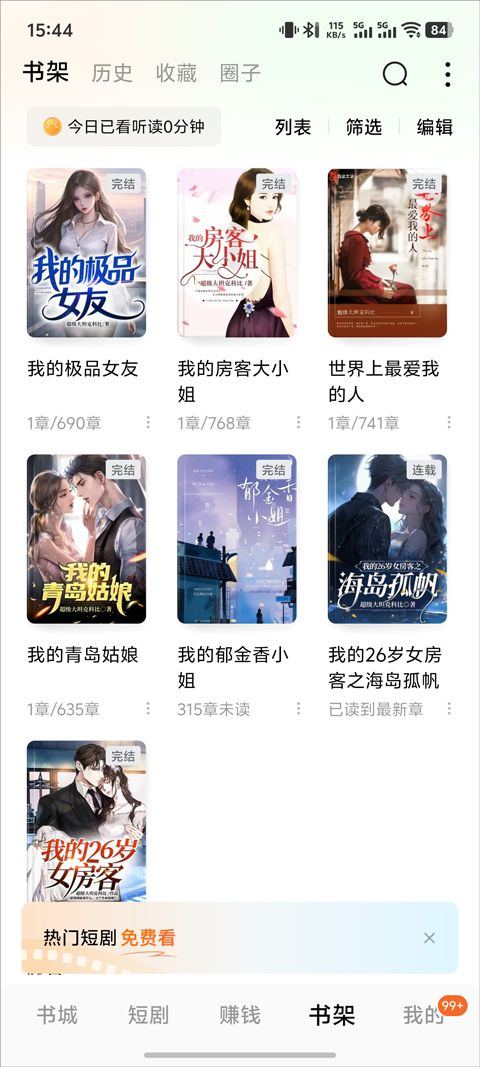Tap the 列表 view button

coord(293,127)
